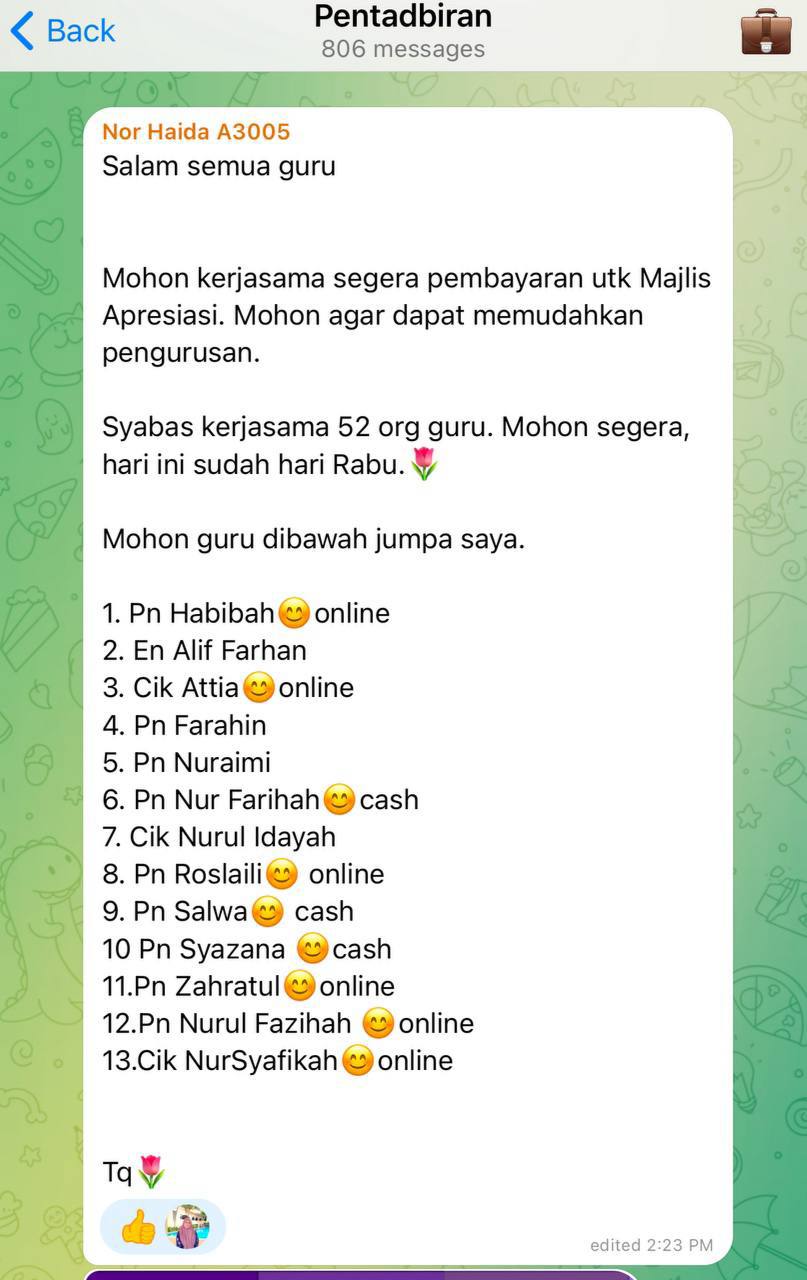Open the group's briefcase avatar
807x1280 pixels.
(x=765, y=31)
